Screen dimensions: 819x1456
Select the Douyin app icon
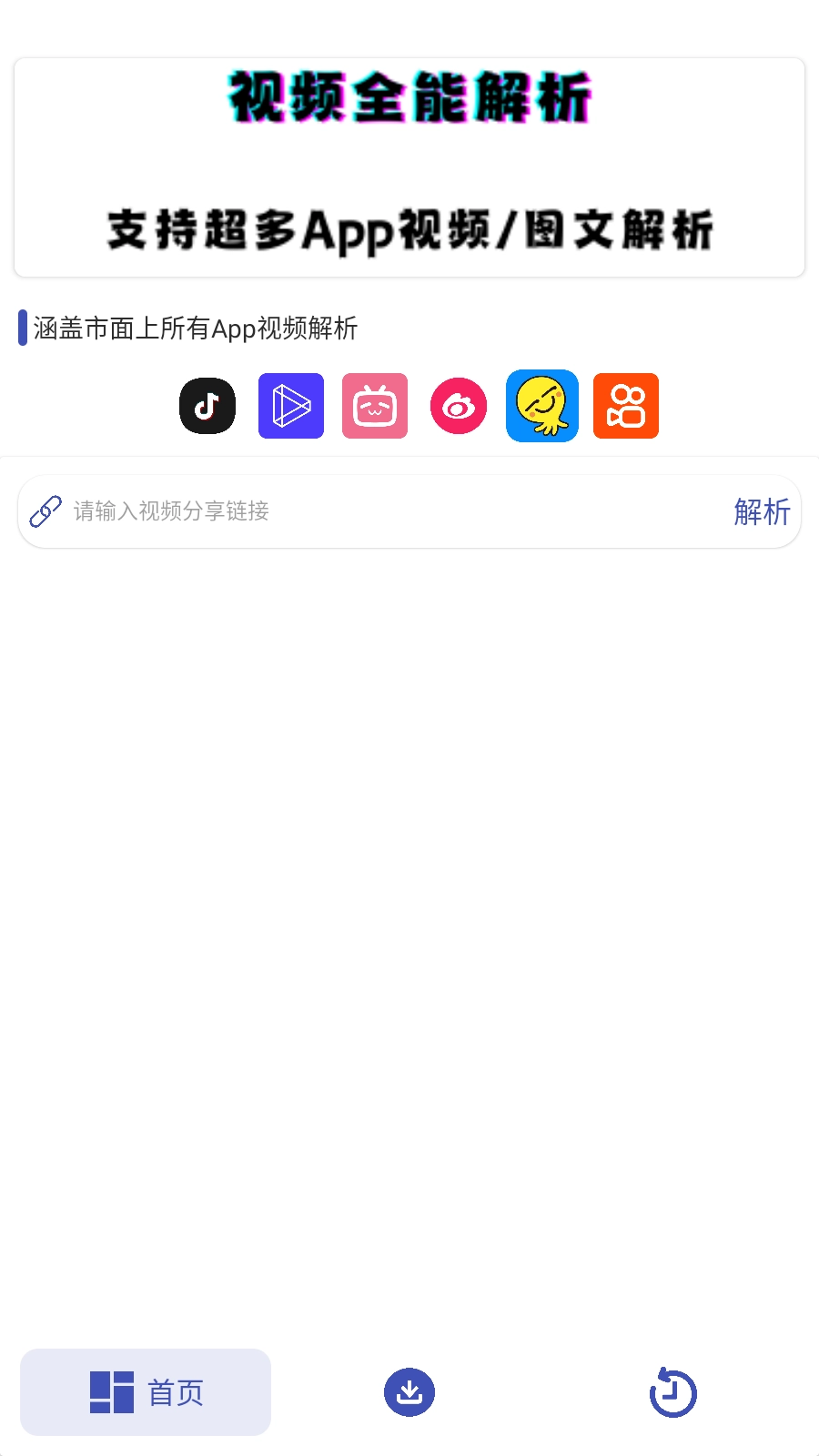pos(207,406)
